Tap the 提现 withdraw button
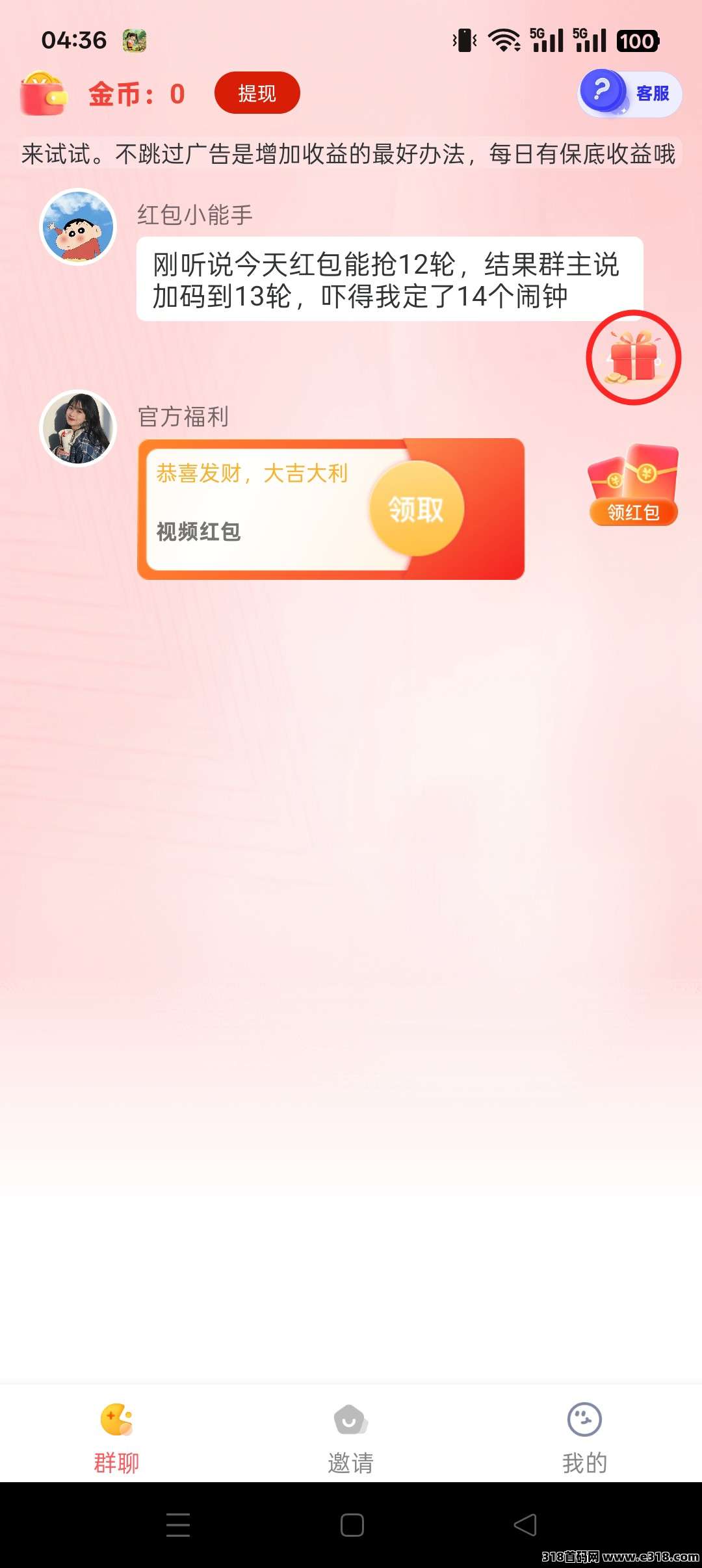Viewport: 702px width, 1568px height. [x=257, y=93]
